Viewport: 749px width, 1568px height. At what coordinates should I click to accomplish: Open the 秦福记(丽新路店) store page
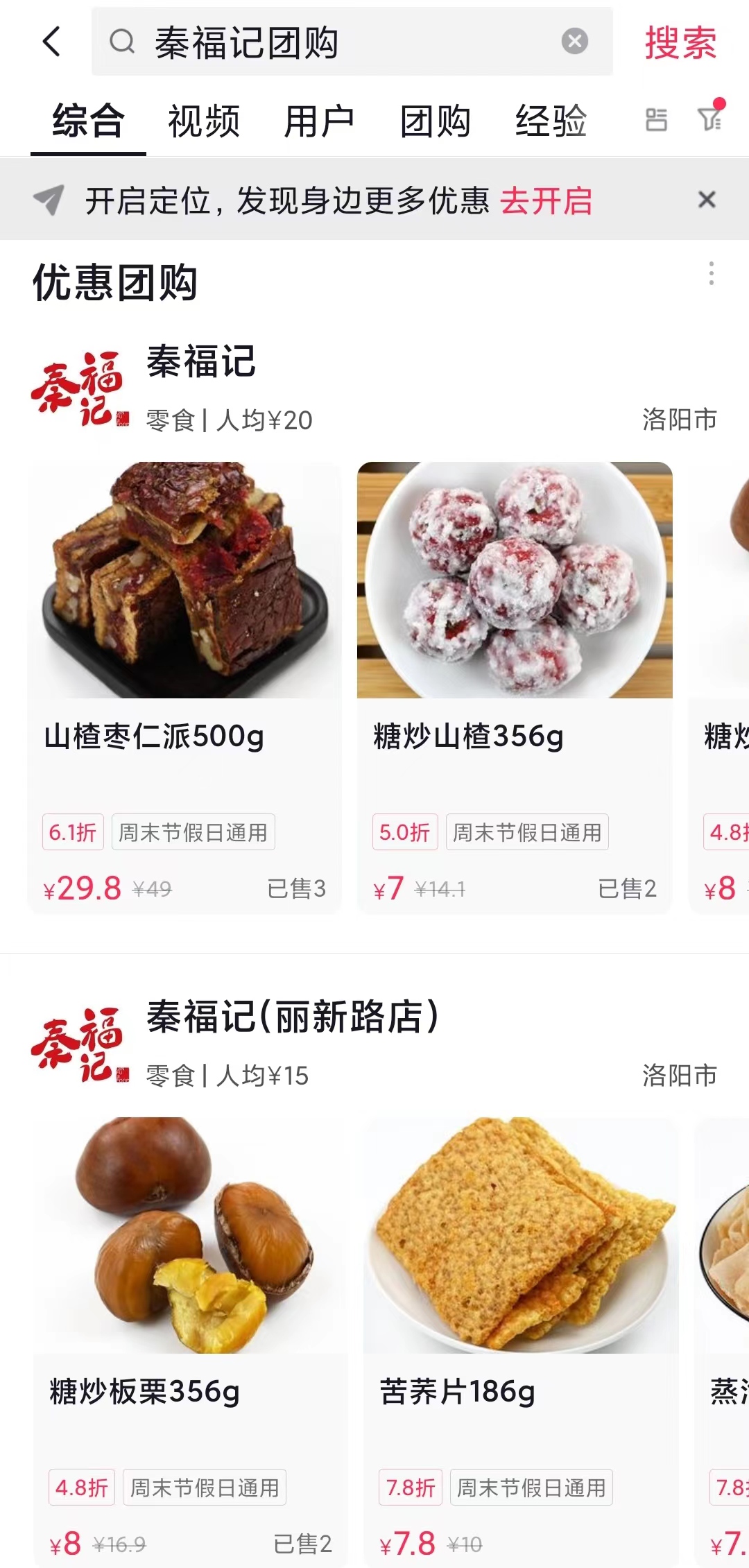pyautogui.click(x=291, y=1017)
